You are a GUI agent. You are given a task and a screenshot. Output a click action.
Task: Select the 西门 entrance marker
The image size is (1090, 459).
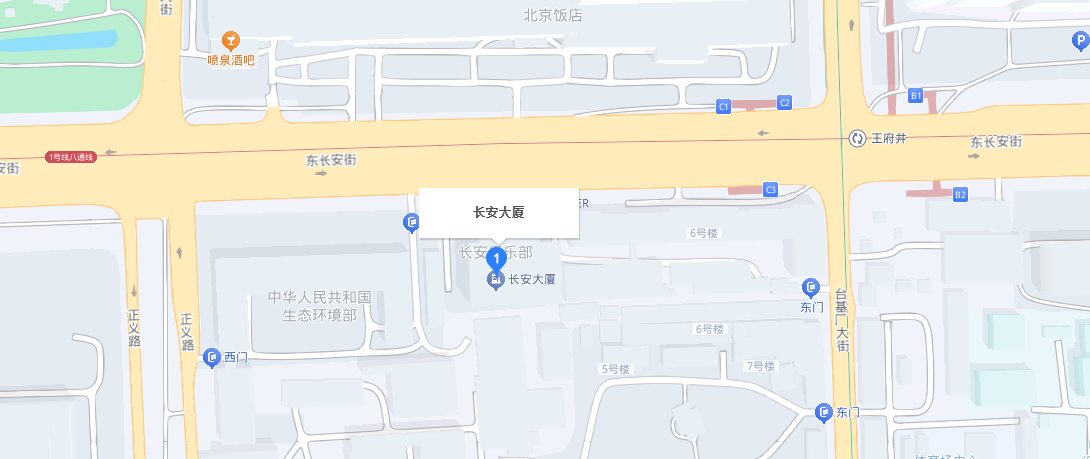(212, 357)
